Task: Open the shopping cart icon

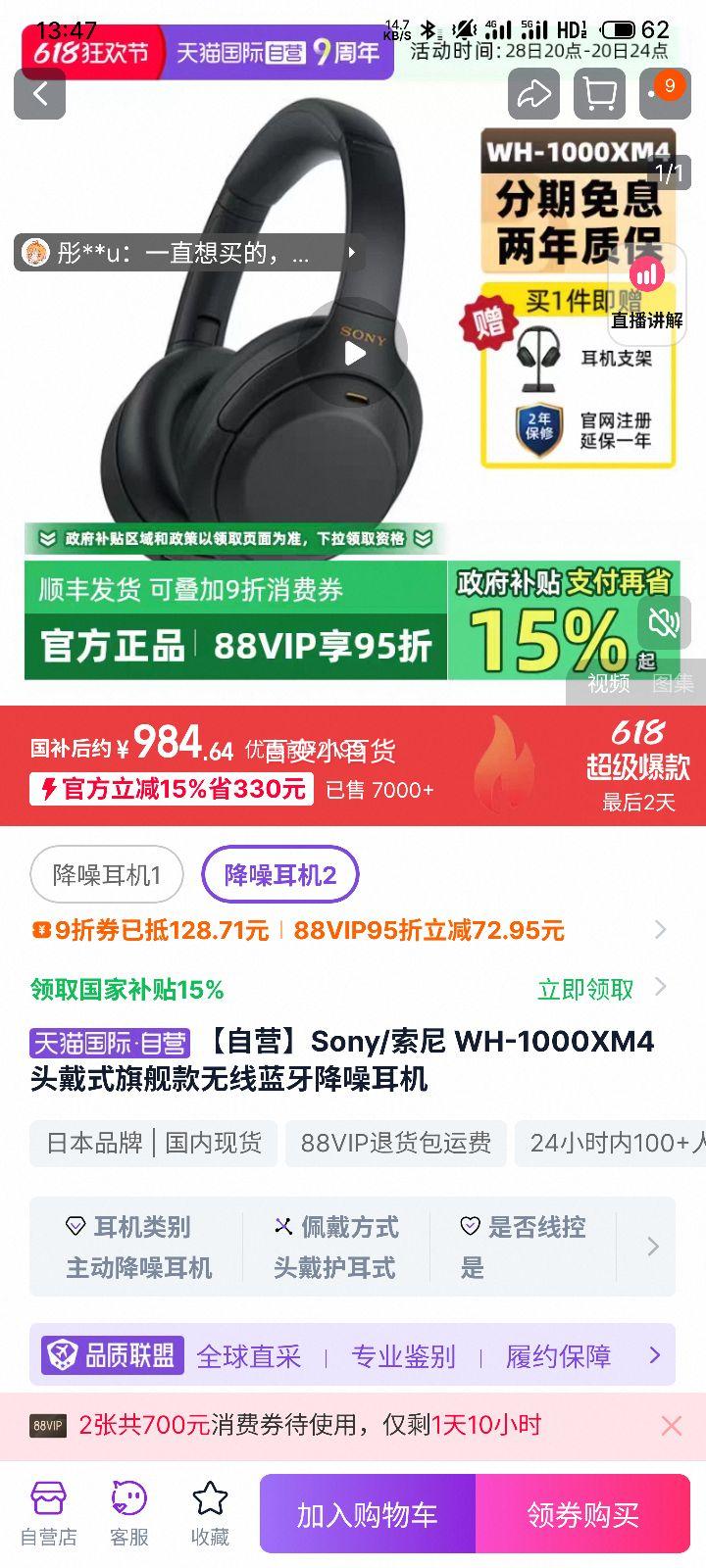Action: (599, 94)
